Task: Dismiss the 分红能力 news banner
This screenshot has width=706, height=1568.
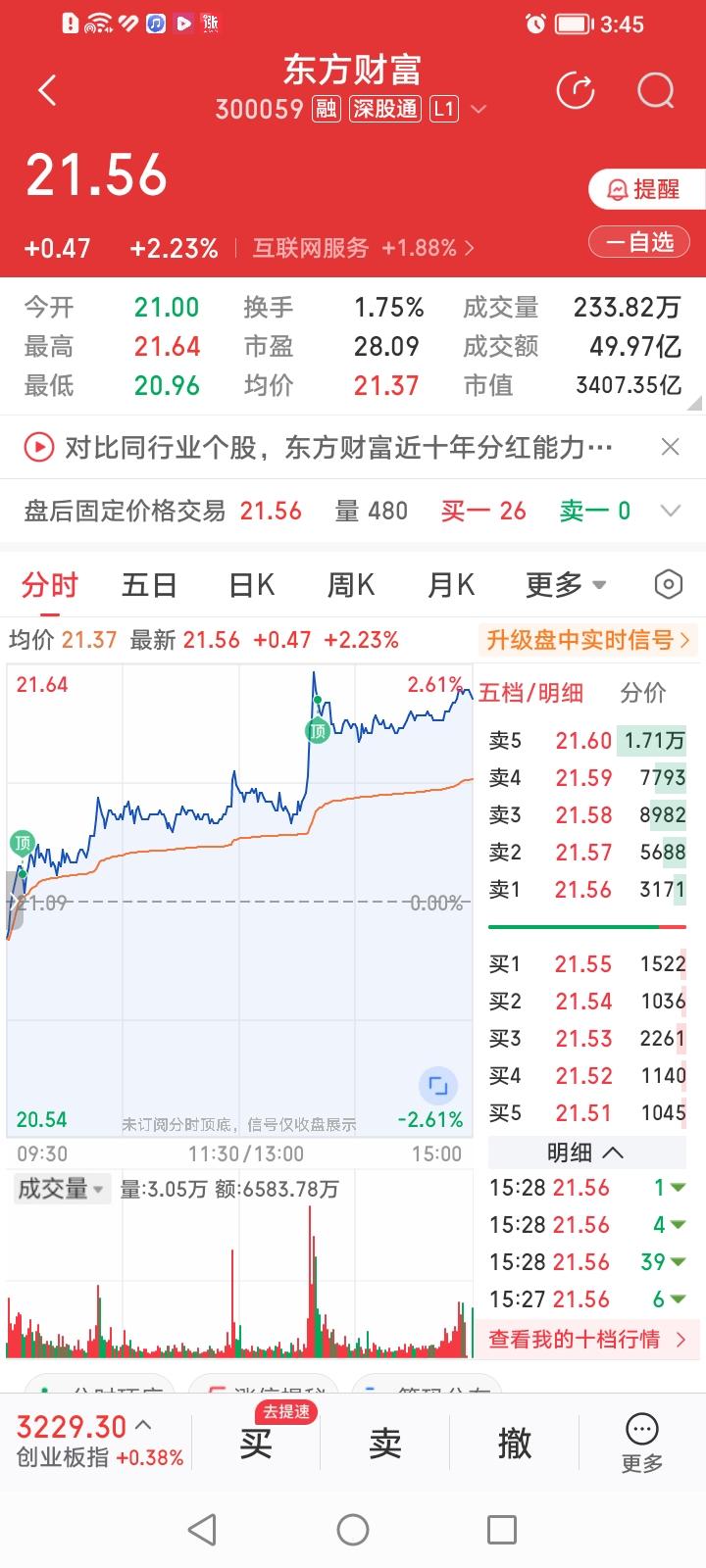Action: 671,446
